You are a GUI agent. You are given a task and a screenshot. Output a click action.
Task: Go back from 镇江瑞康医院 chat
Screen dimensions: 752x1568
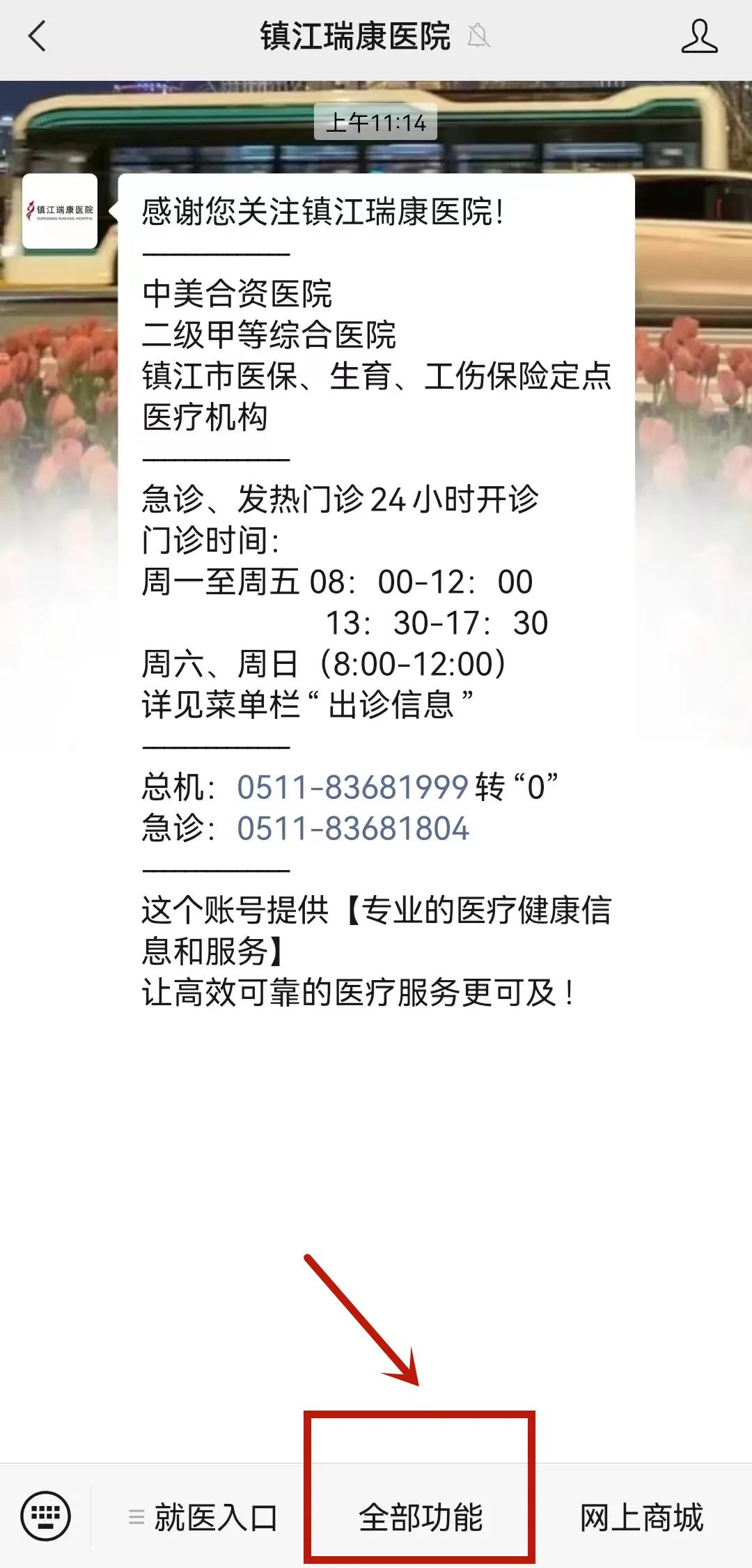[x=38, y=36]
